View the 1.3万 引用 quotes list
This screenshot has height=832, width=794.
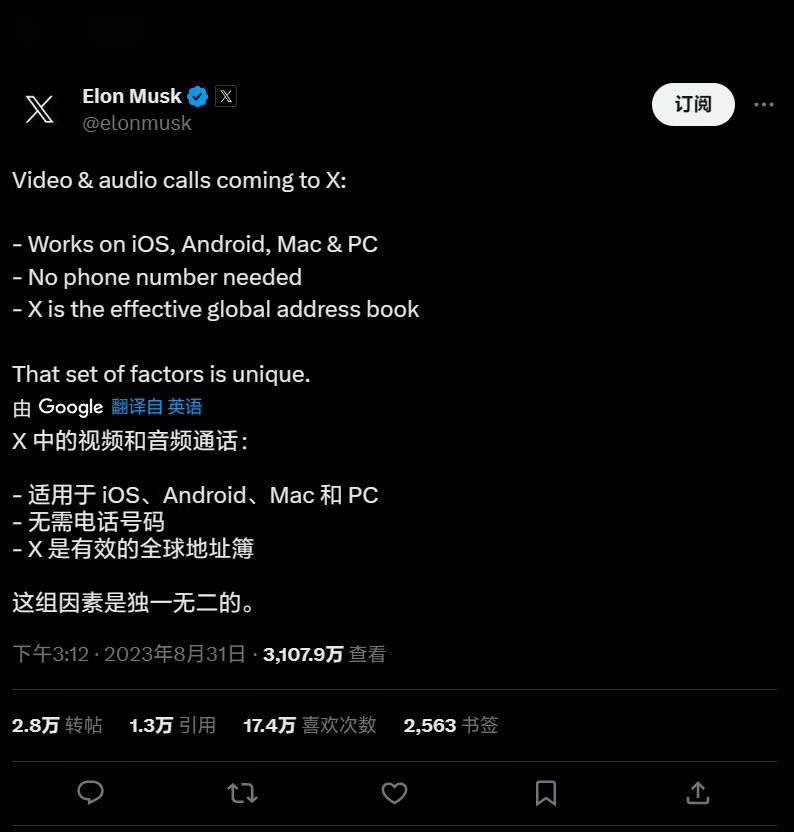pos(172,725)
